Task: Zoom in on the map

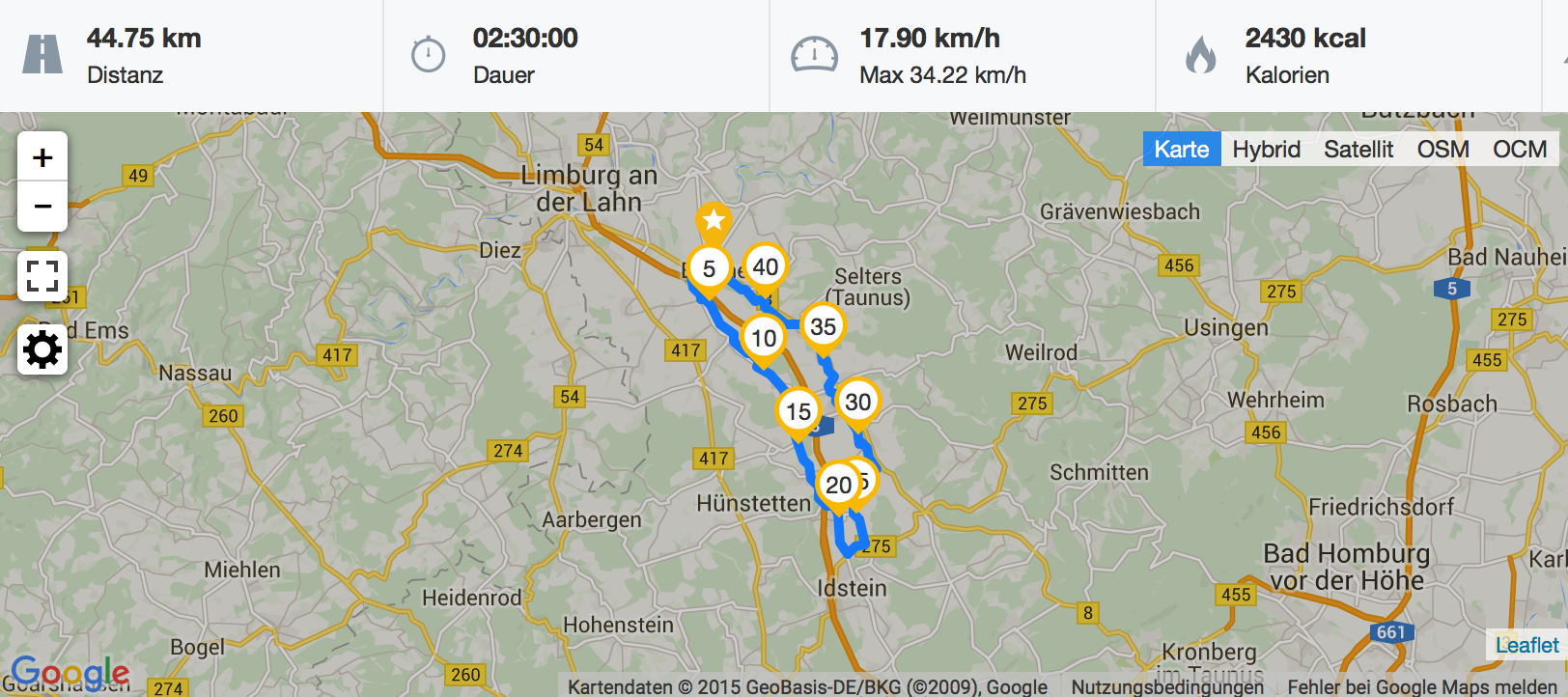Action: pos(42,157)
